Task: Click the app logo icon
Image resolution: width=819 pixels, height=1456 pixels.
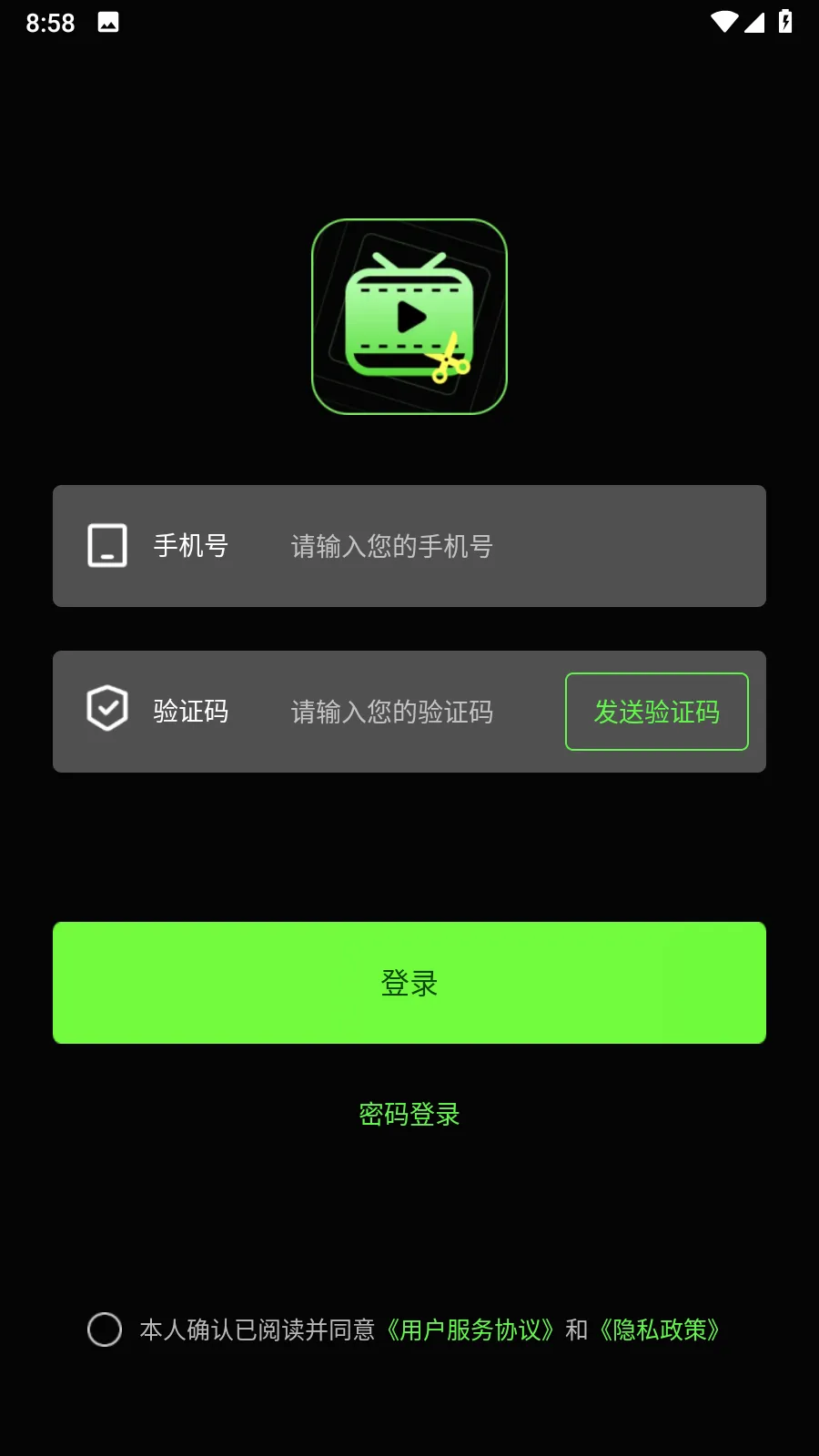Action: click(409, 317)
